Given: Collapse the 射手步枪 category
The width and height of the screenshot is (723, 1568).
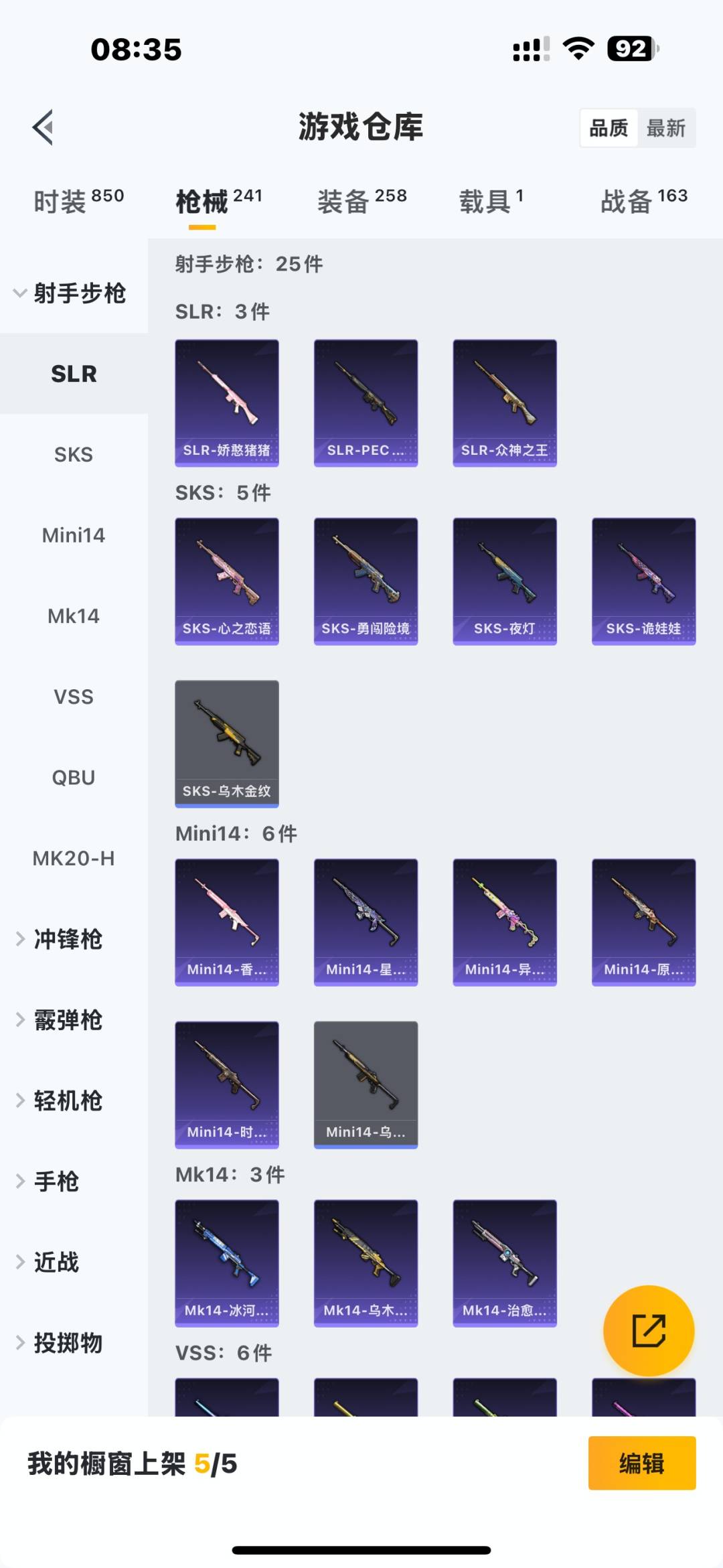Looking at the screenshot, I should tap(74, 293).
